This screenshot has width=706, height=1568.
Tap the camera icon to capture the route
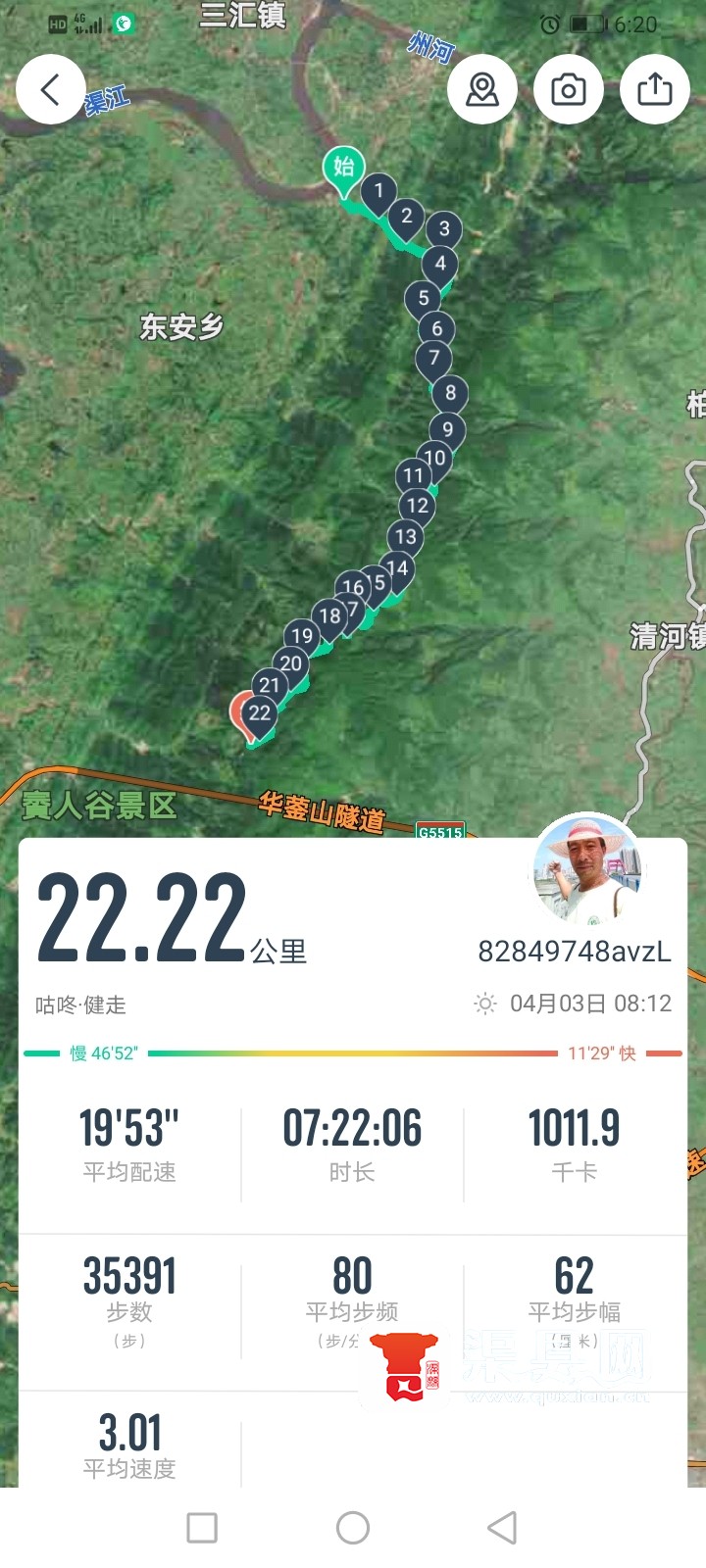(568, 90)
